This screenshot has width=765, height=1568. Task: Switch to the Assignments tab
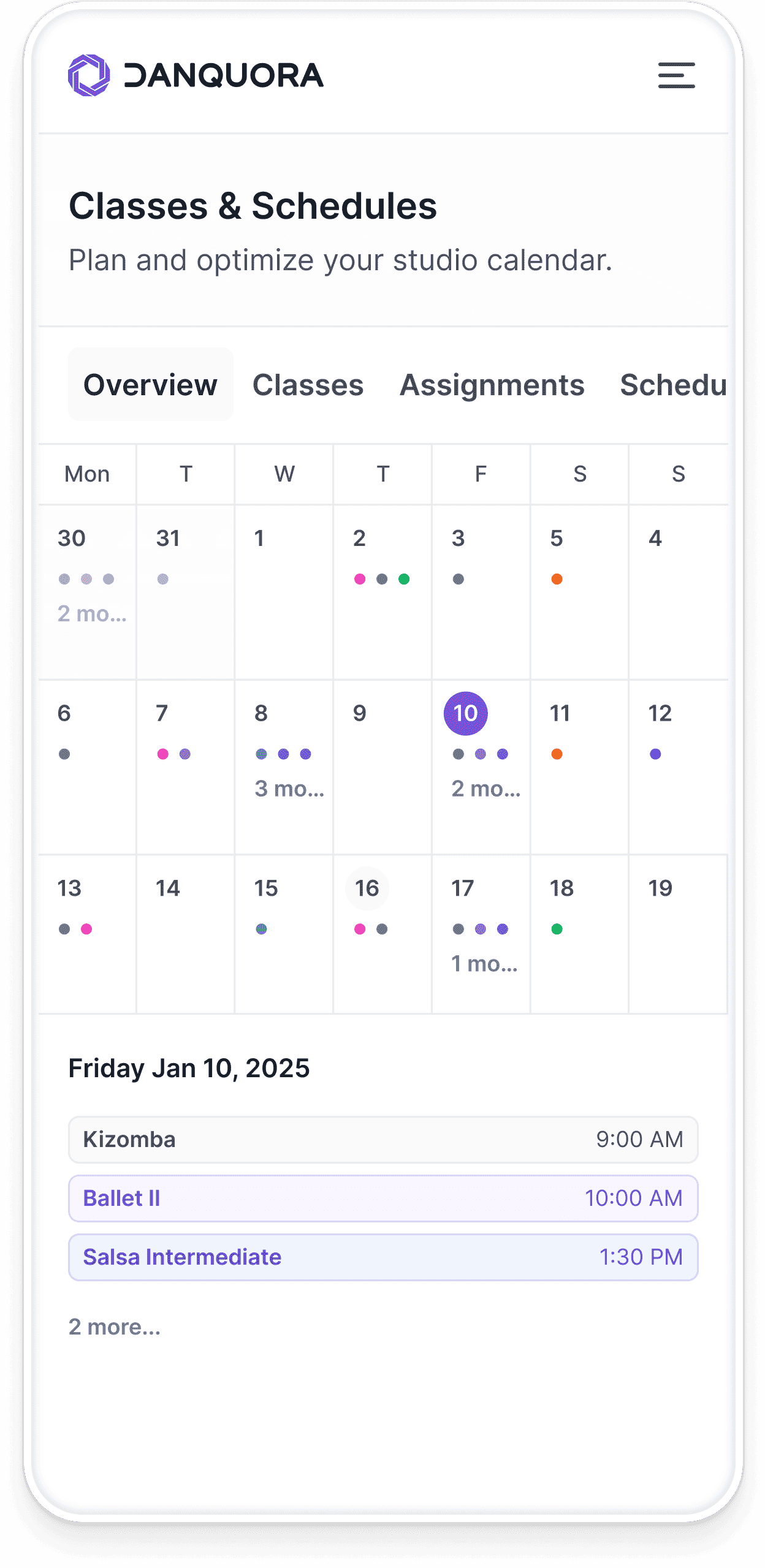(x=492, y=385)
